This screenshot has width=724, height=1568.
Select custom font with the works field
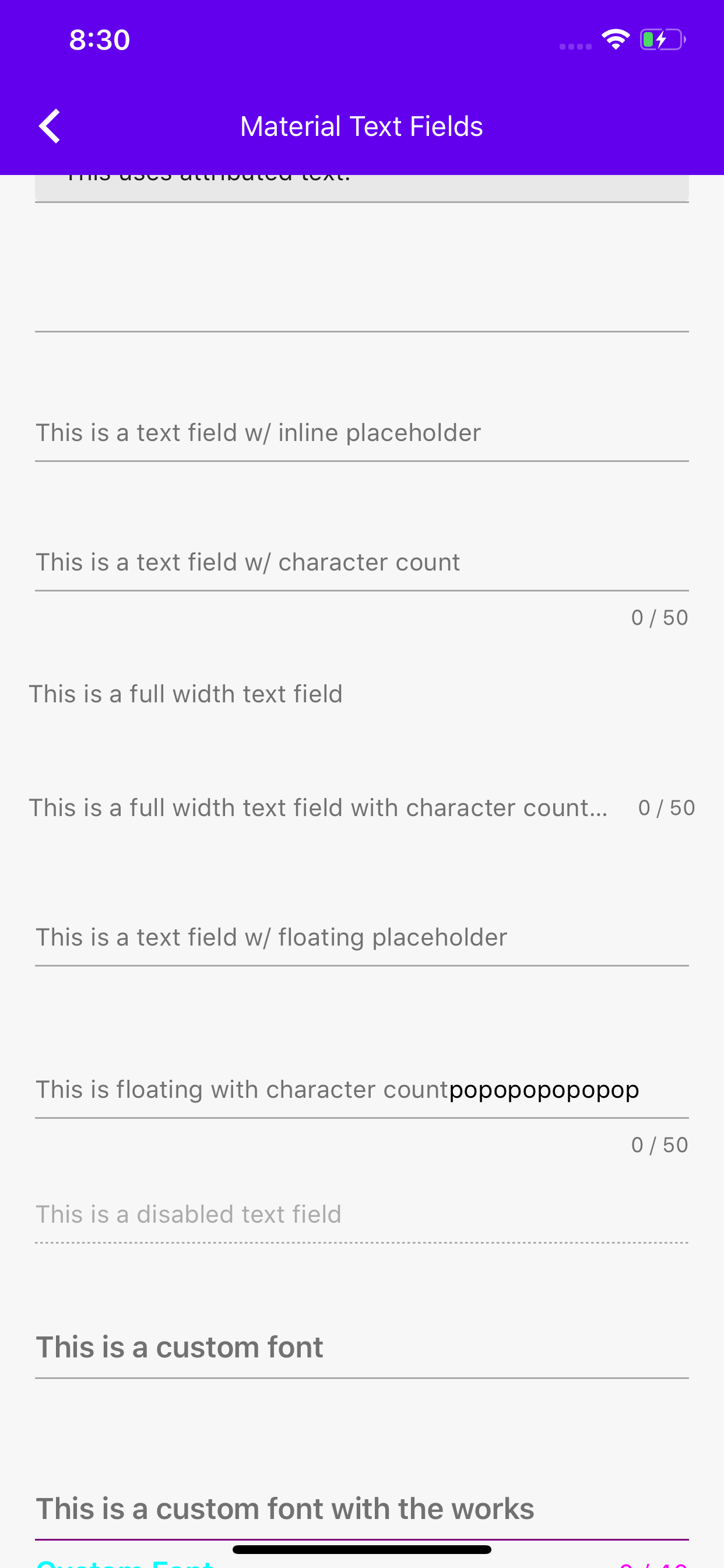click(x=361, y=1508)
